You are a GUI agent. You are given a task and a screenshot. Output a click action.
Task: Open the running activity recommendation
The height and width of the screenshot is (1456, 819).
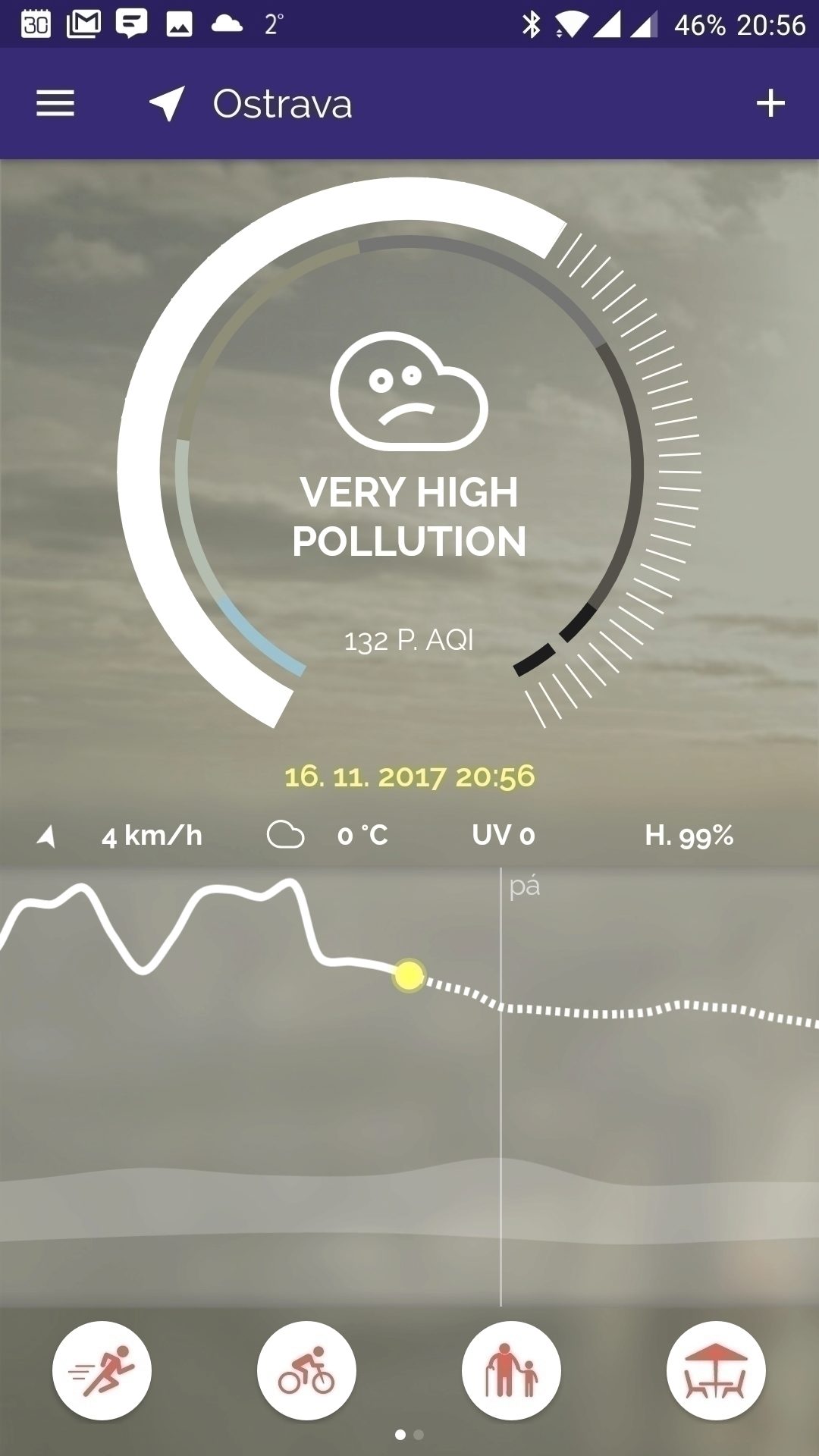(102, 1370)
